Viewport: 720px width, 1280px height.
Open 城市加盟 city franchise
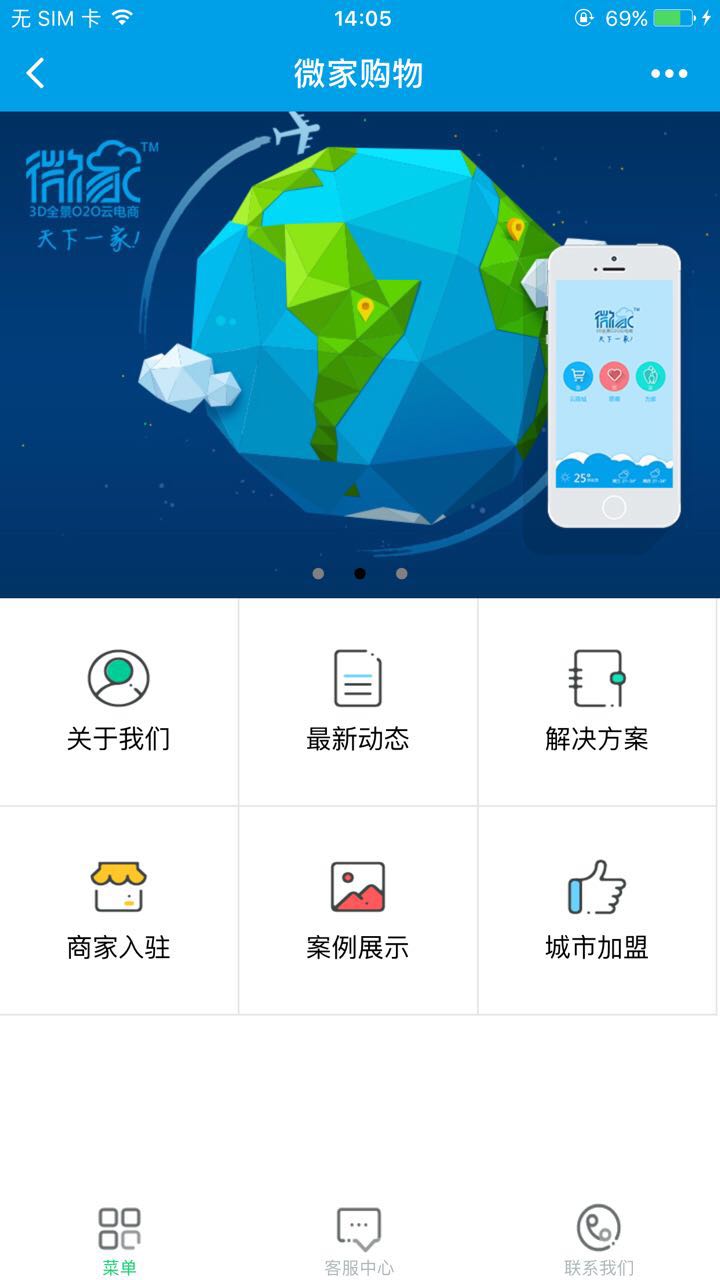coord(597,910)
